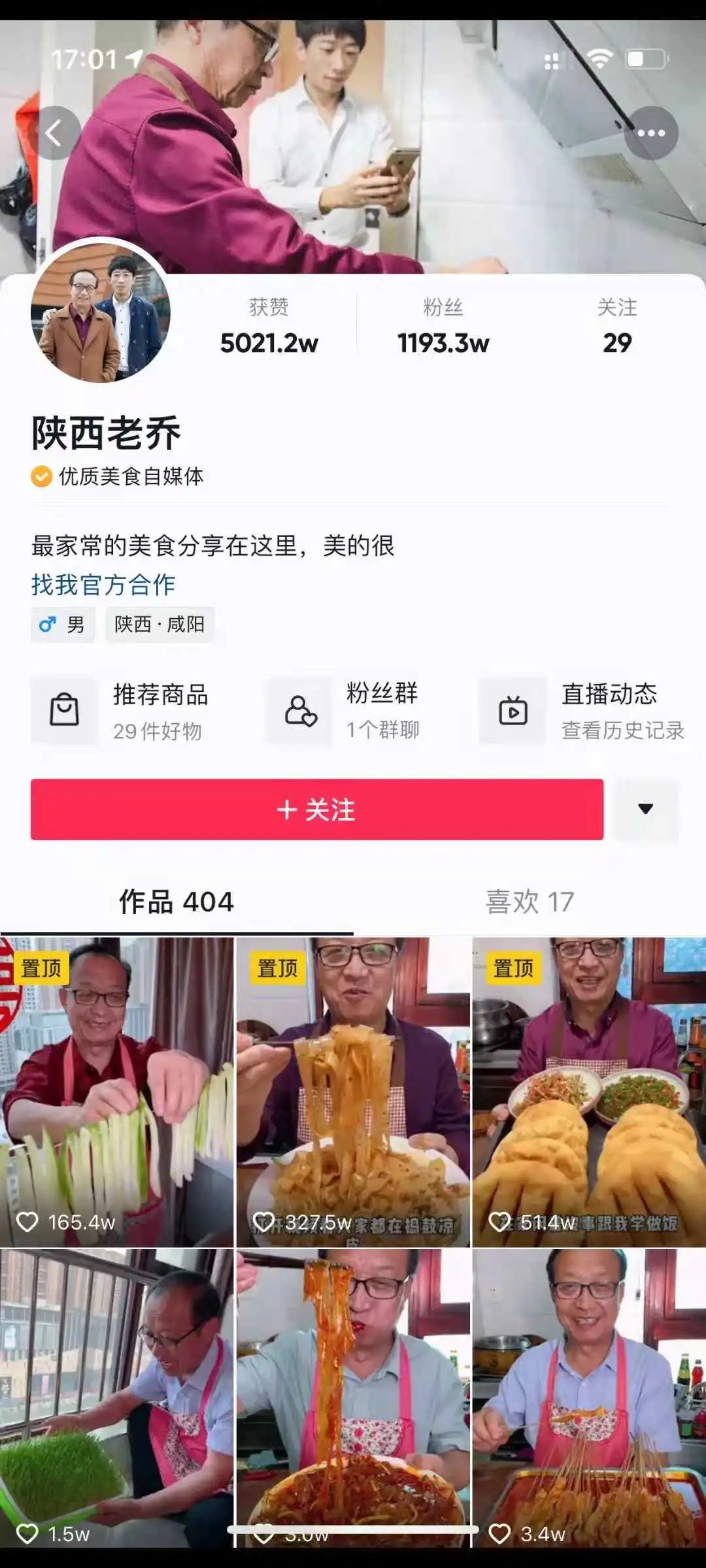Open 直播动态 live history
706x1568 pixels.
click(582, 711)
